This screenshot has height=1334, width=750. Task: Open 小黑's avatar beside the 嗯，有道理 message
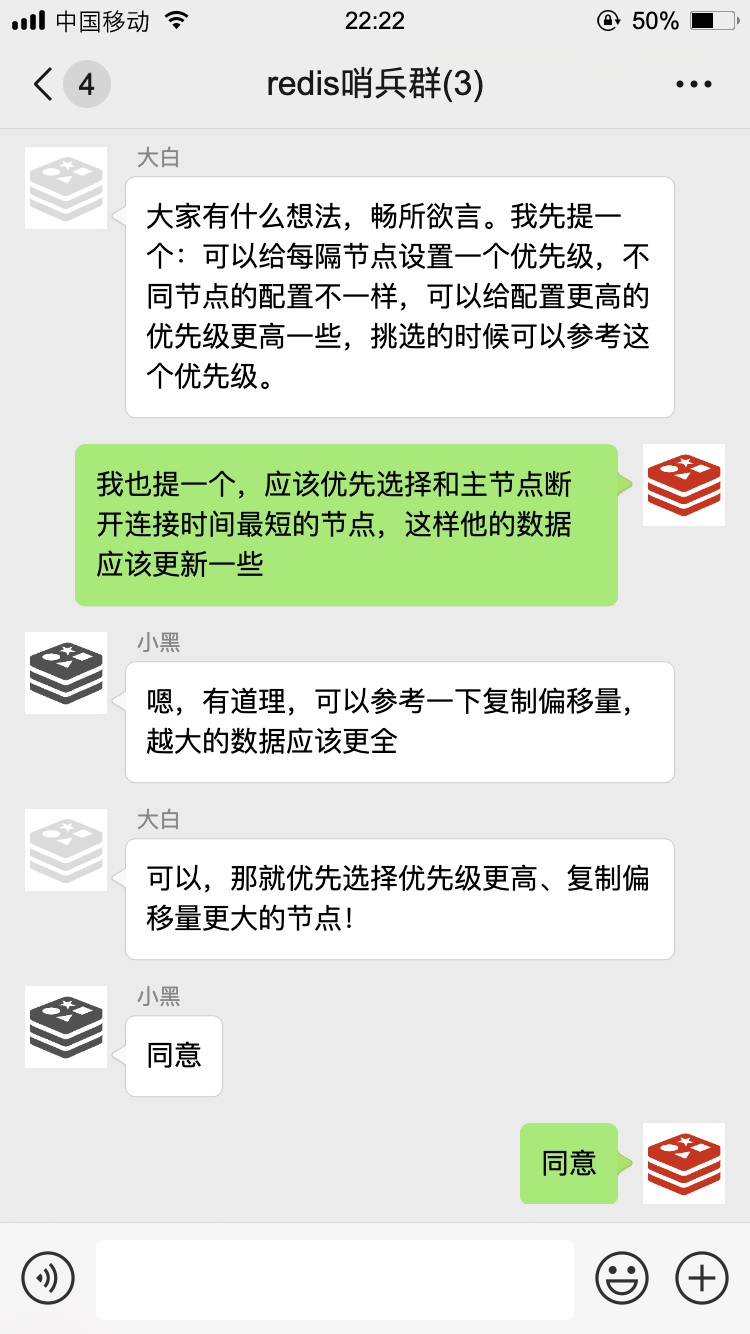coord(66,672)
